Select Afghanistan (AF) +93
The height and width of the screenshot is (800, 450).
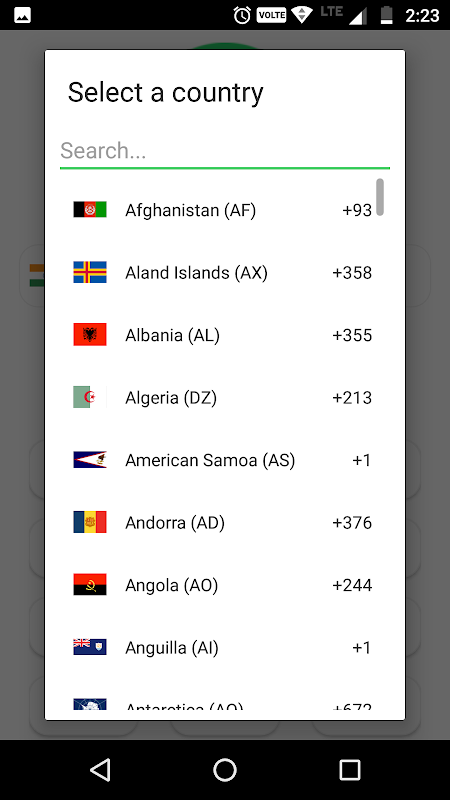click(x=224, y=210)
